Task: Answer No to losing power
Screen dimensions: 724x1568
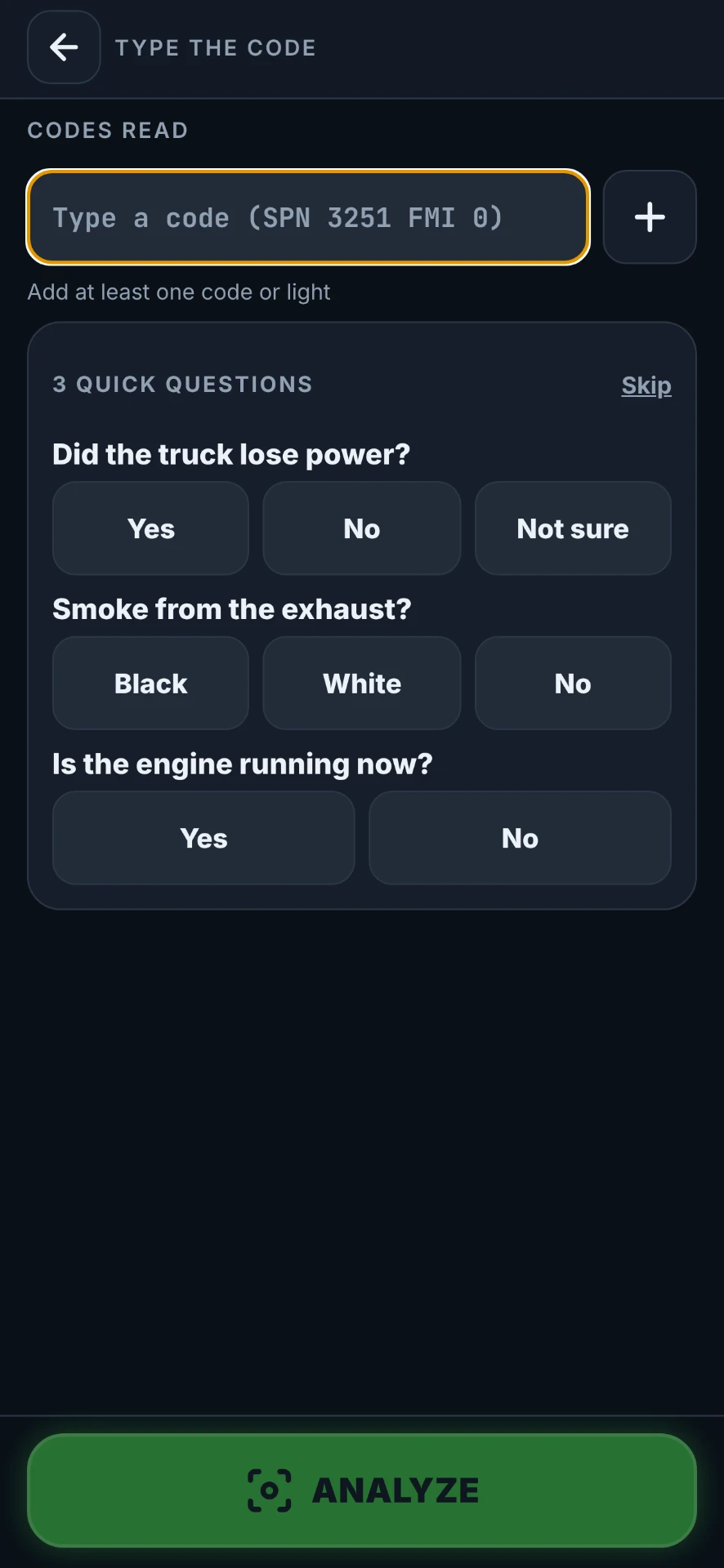Action: point(362,528)
